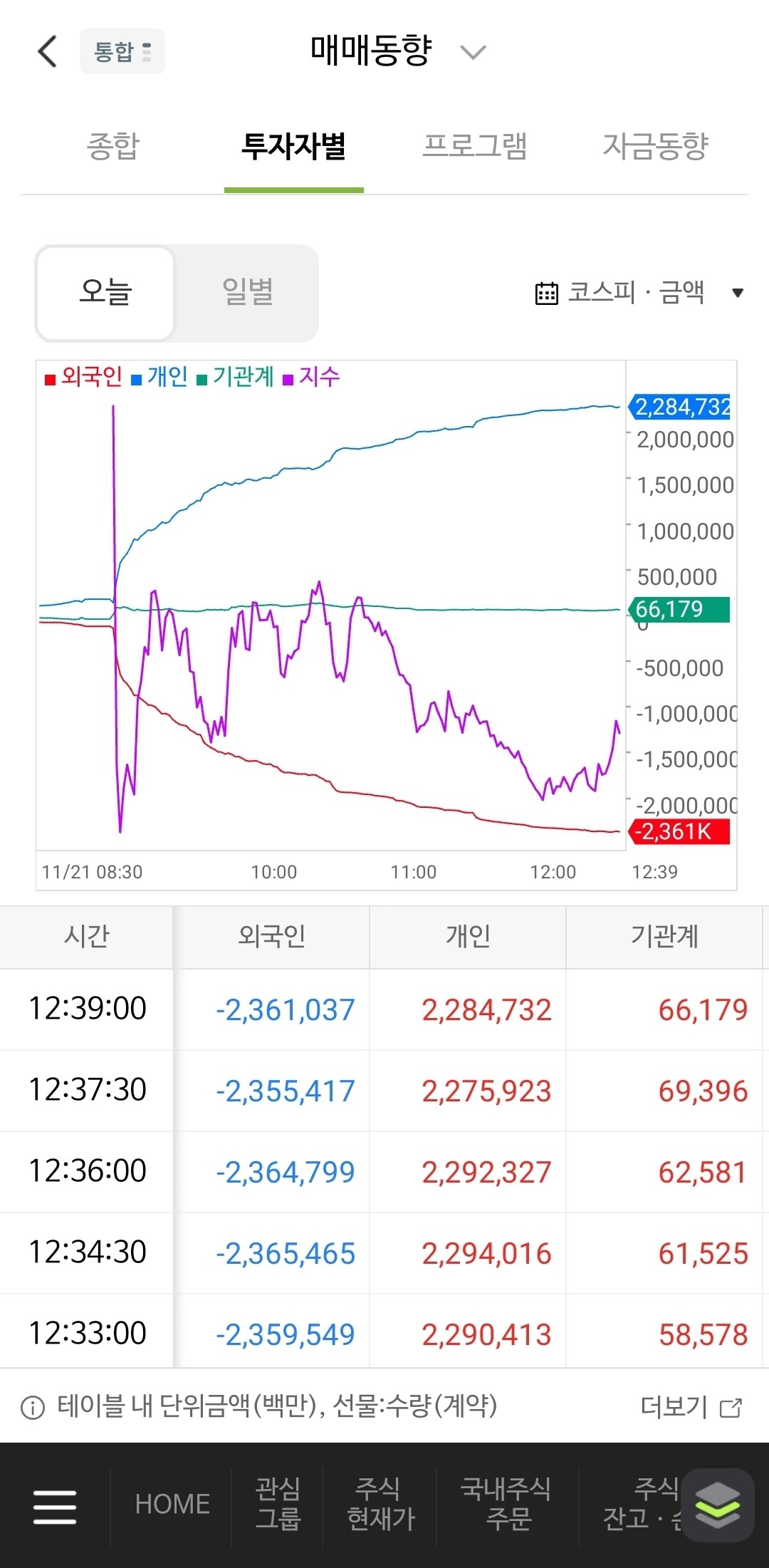
Task: Open the 코스피 · 금액 dropdown
Action: (639, 293)
